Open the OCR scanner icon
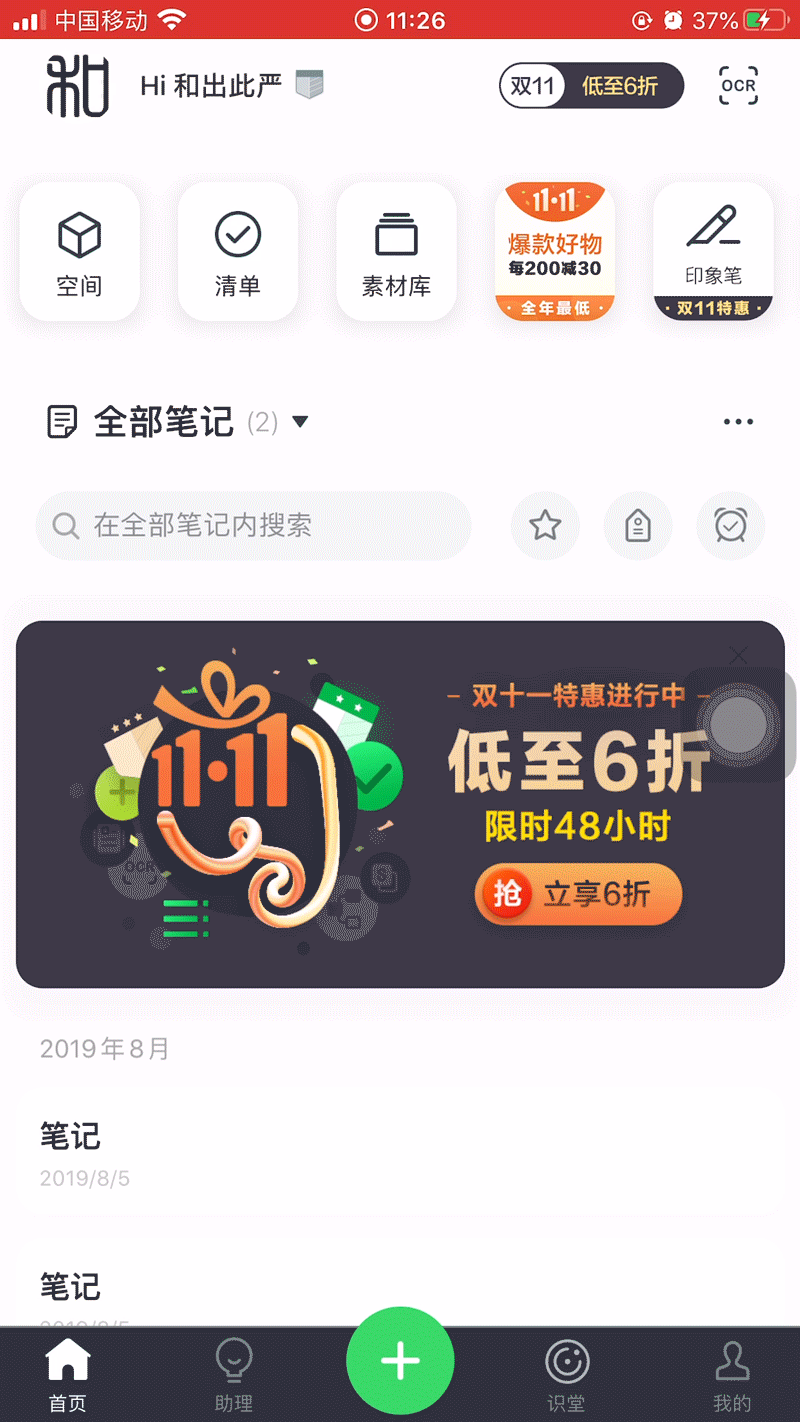 click(738, 86)
